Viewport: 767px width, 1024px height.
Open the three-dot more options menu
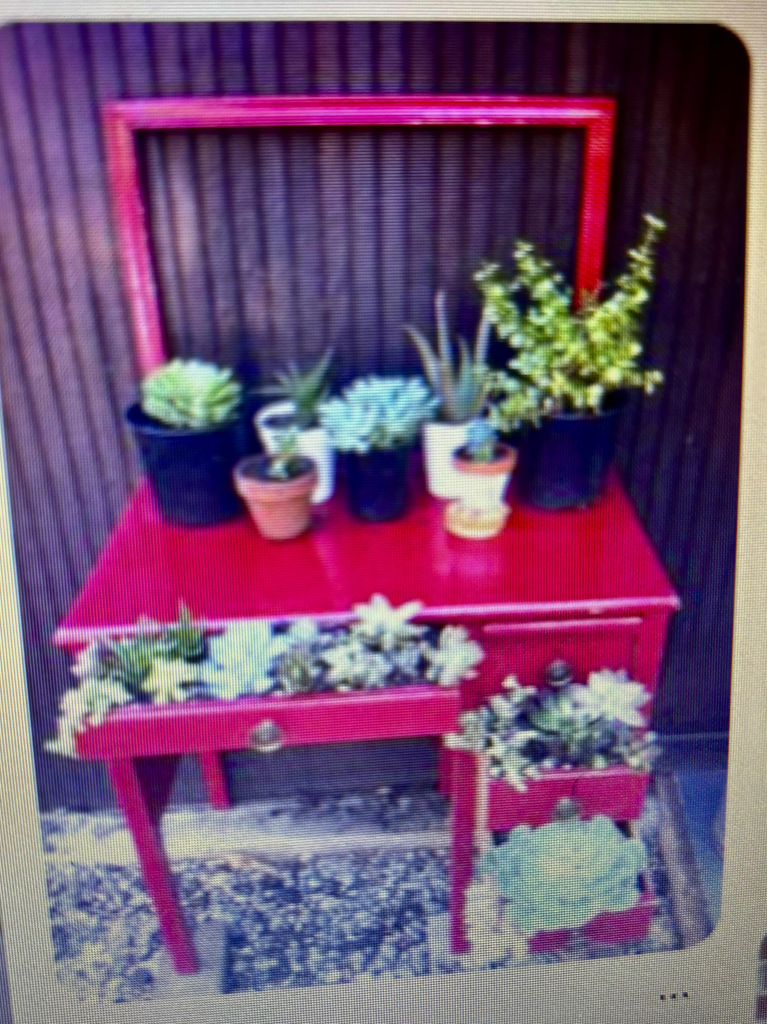click(674, 996)
